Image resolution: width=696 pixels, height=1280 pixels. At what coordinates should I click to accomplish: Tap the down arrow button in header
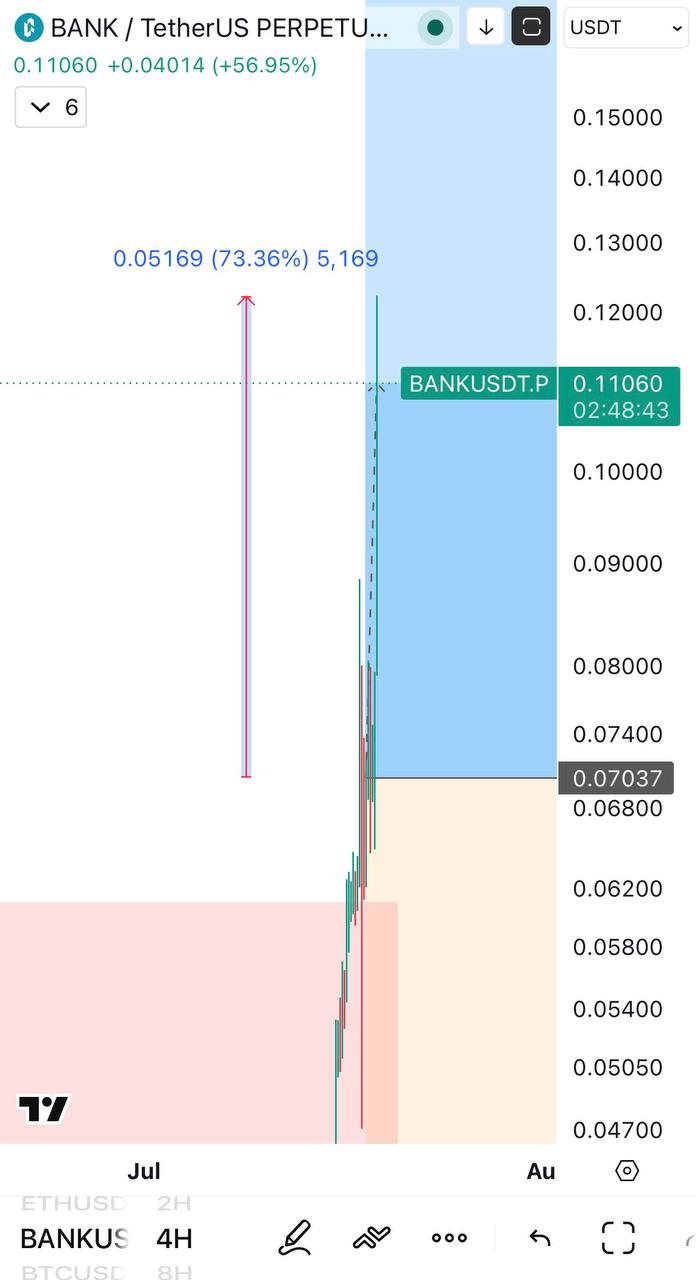[x=486, y=28]
